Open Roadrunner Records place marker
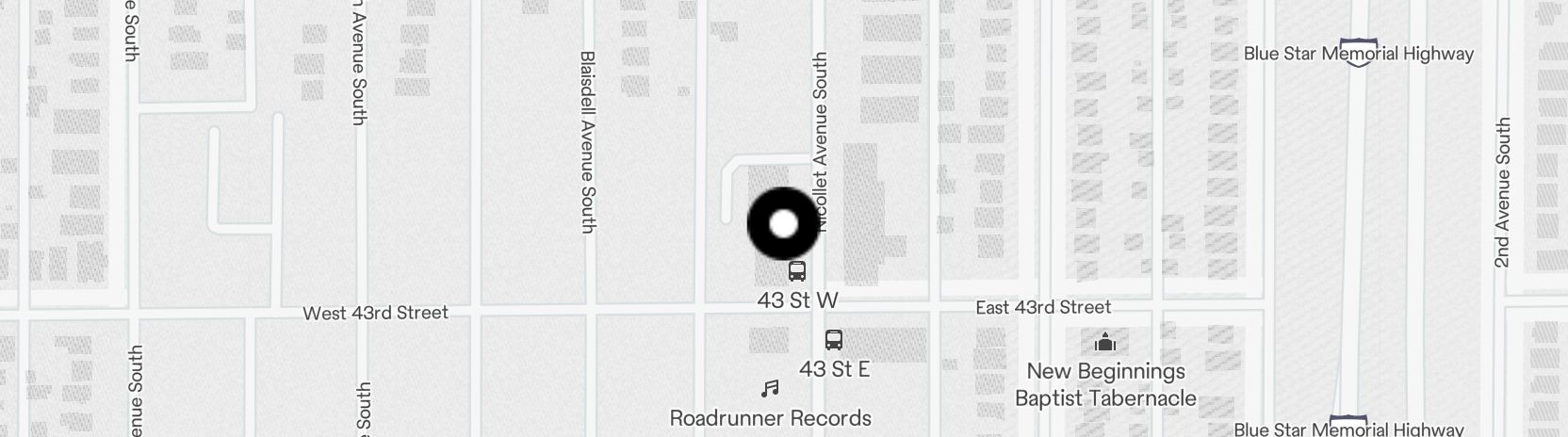Viewport: 1568px width, 437px height. (x=771, y=388)
